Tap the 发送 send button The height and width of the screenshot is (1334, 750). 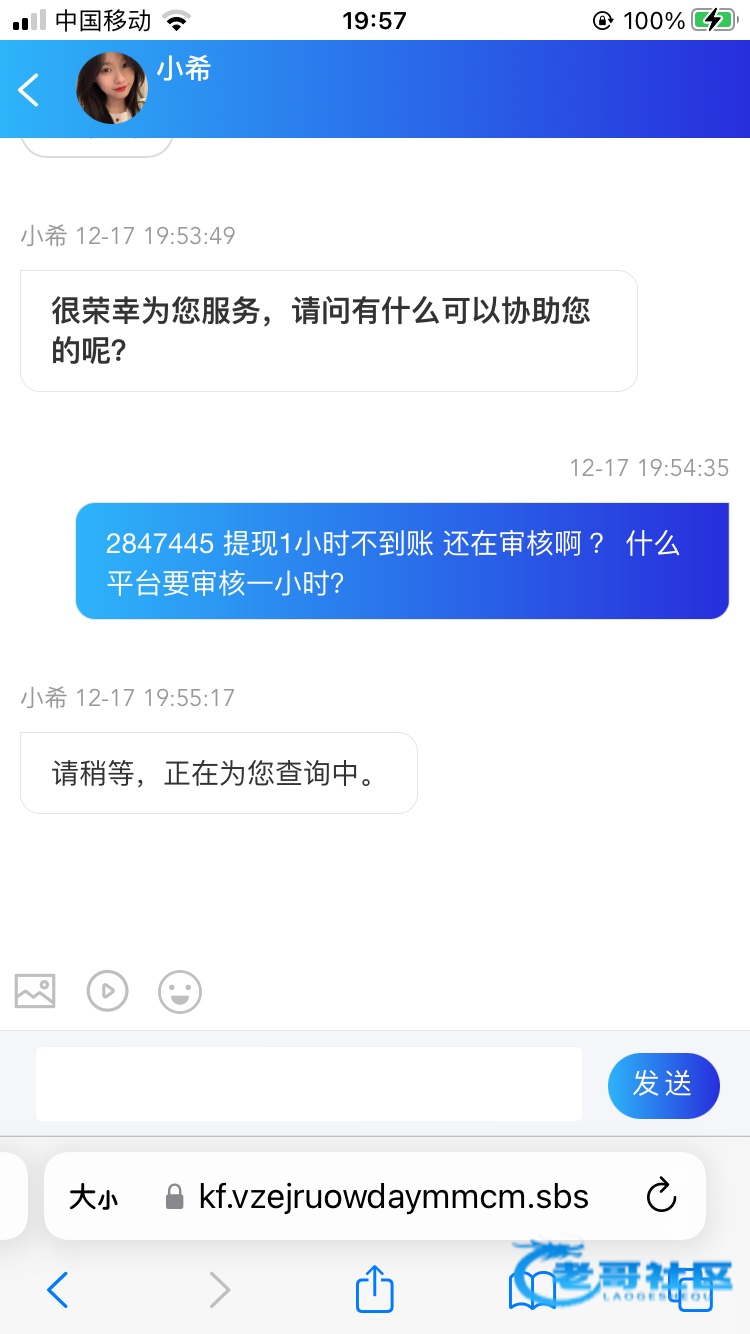pyautogui.click(x=663, y=1085)
